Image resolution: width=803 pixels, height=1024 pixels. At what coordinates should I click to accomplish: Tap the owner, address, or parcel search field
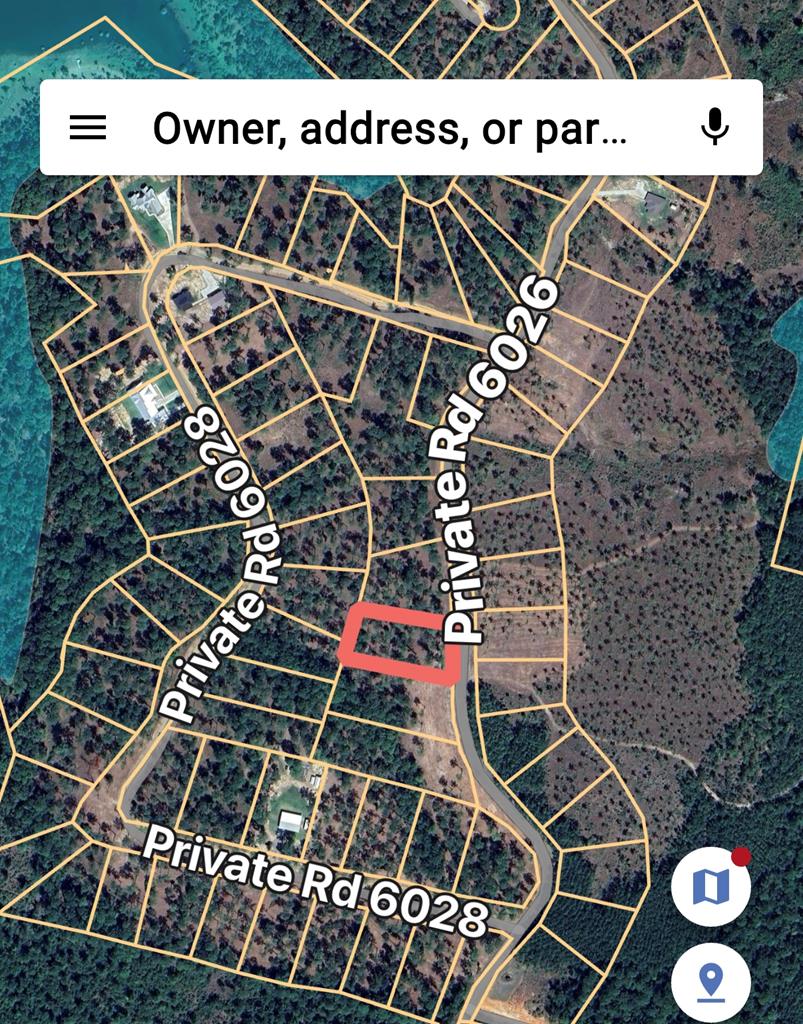[x=390, y=128]
